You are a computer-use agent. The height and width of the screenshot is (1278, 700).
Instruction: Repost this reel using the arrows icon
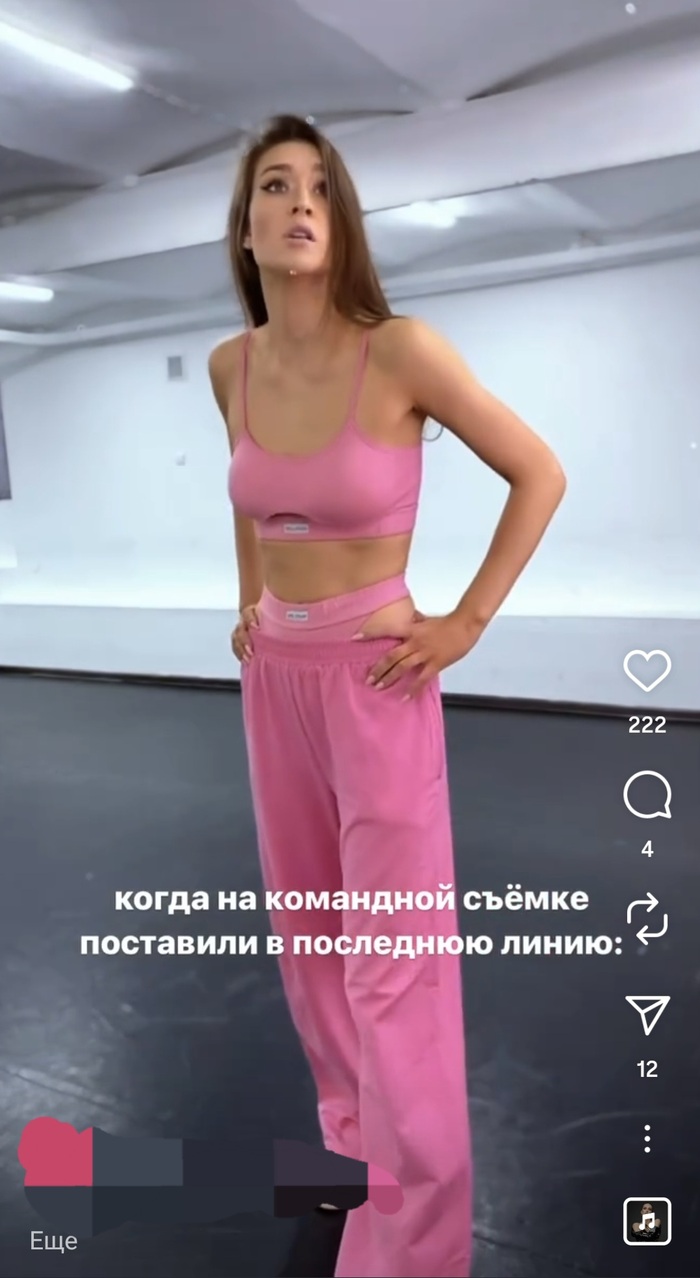point(647,919)
